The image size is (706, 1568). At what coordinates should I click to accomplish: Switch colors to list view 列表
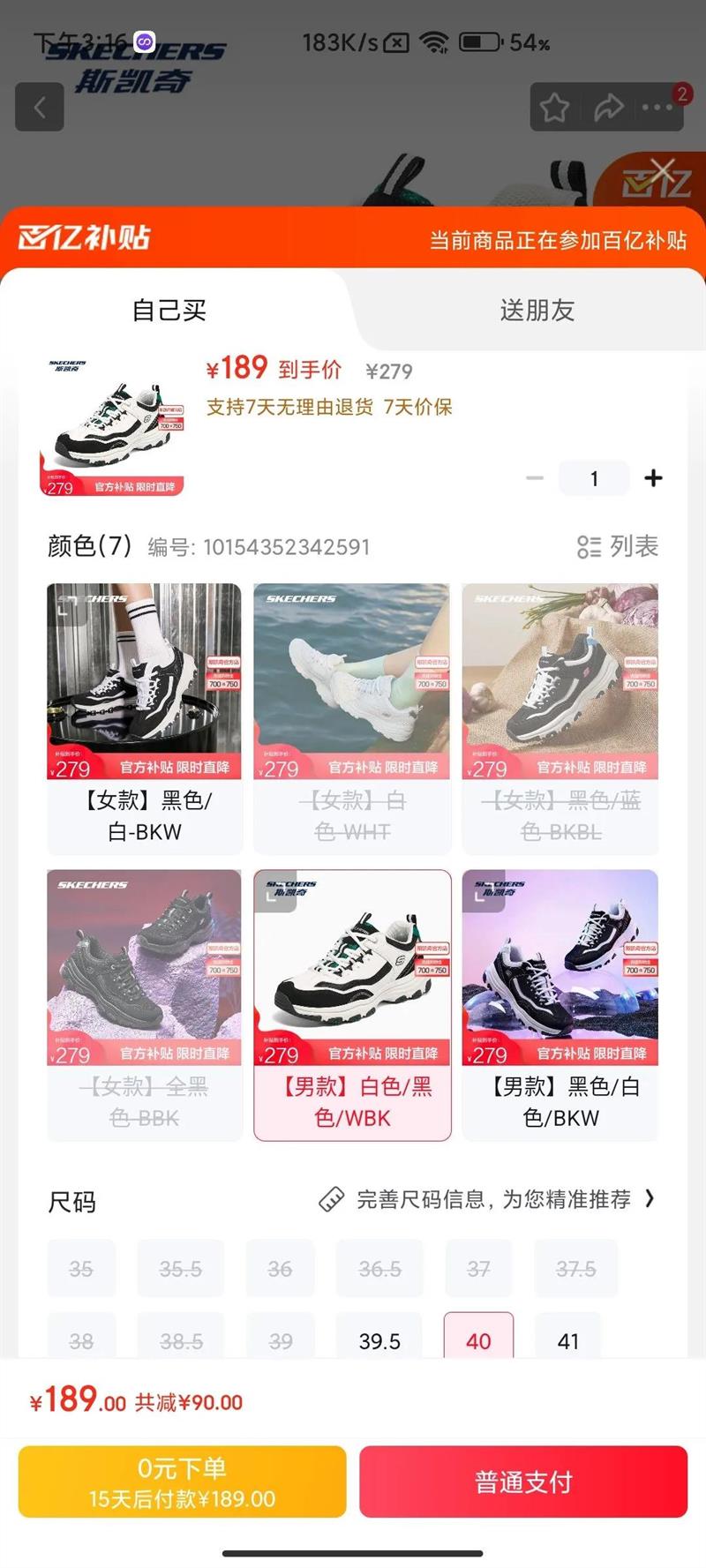tap(617, 547)
